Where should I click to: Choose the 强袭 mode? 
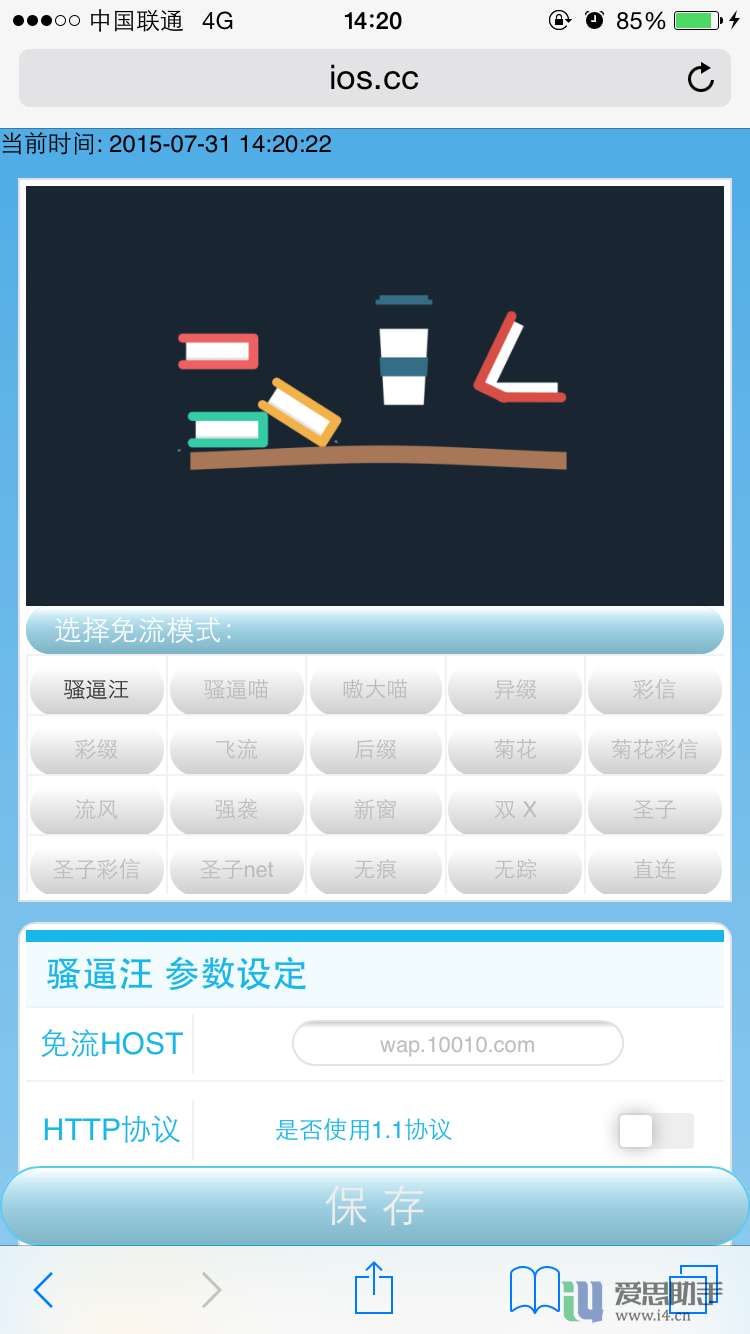(x=236, y=810)
